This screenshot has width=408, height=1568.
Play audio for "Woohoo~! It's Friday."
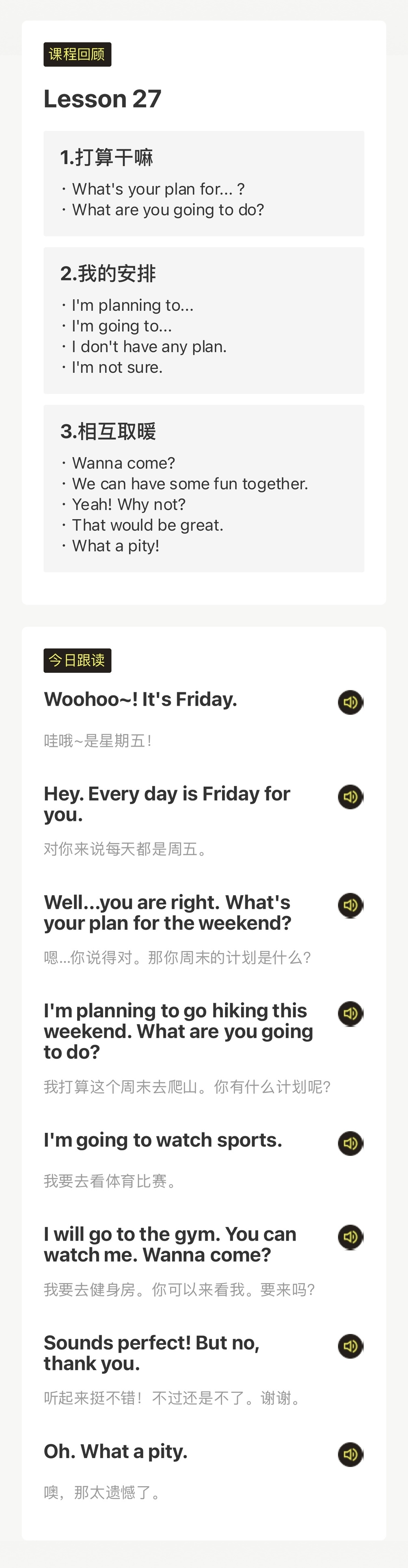(x=350, y=702)
